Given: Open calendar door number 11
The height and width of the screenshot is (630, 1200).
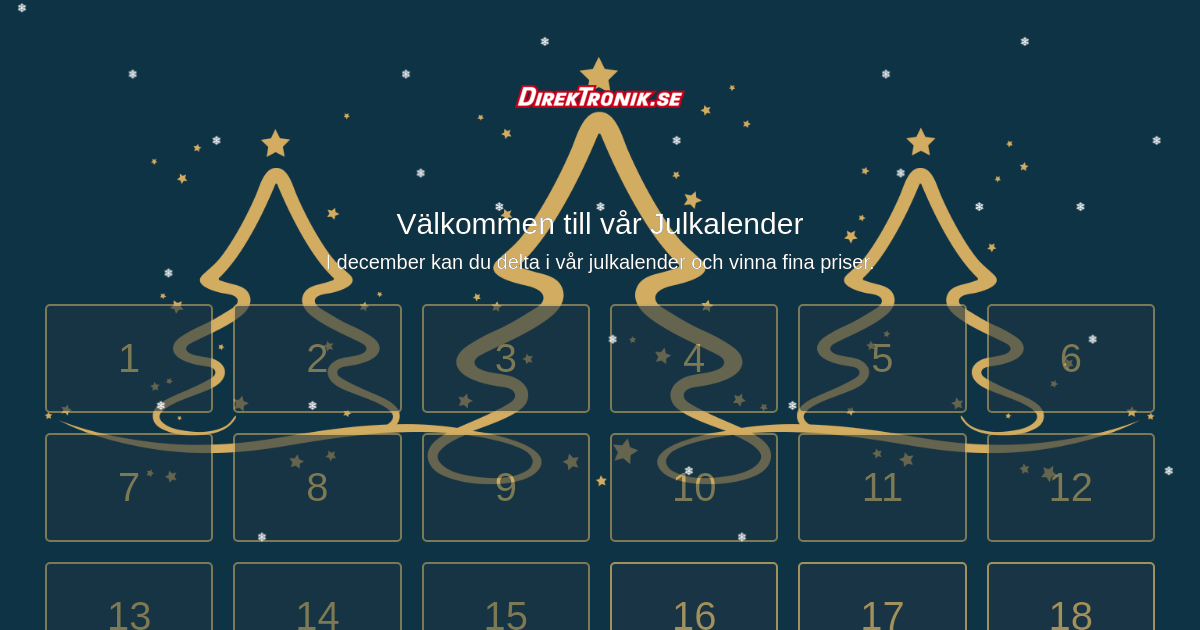Looking at the screenshot, I should click(882, 487).
